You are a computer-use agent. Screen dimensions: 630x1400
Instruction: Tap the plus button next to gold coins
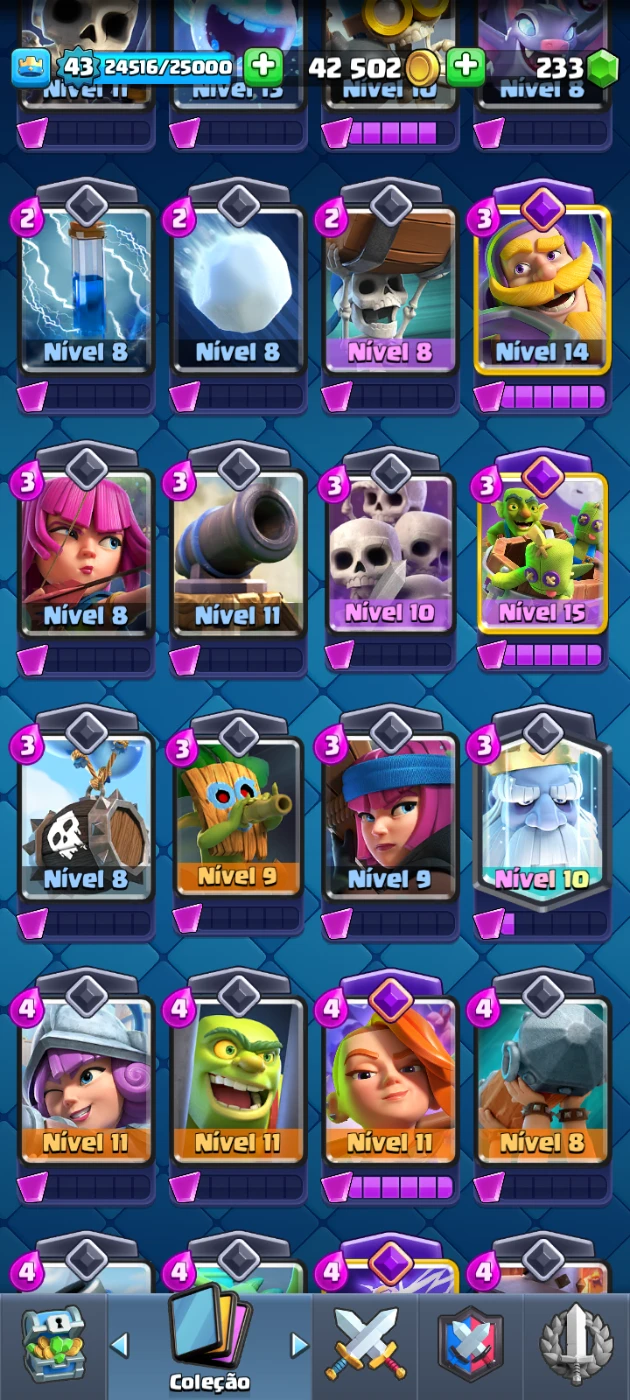pyautogui.click(x=466, y=67)
